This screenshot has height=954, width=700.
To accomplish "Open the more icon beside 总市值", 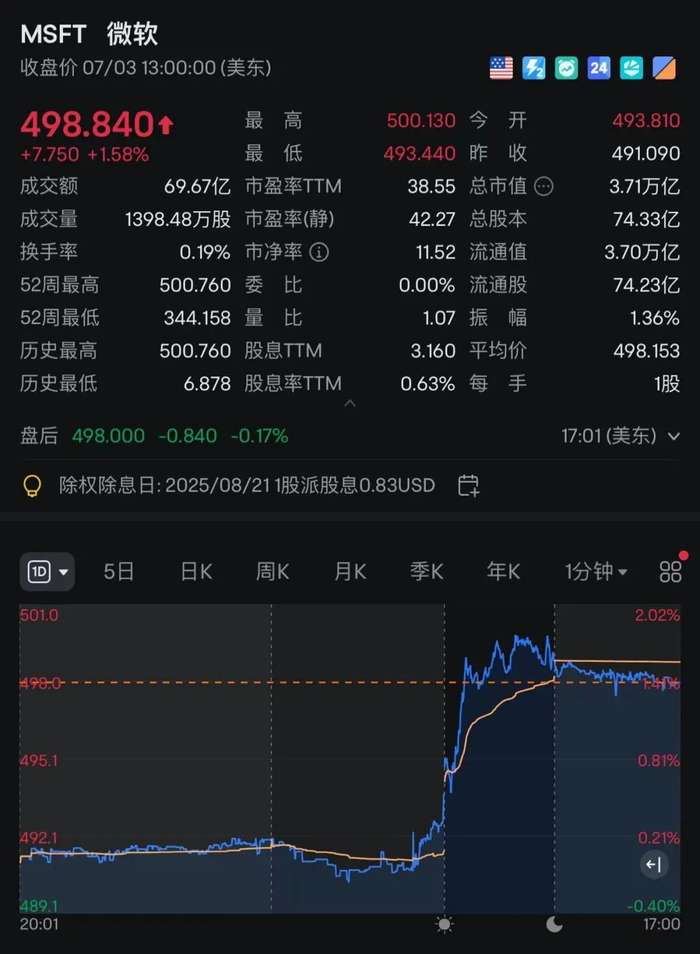I will click(544, 186).
